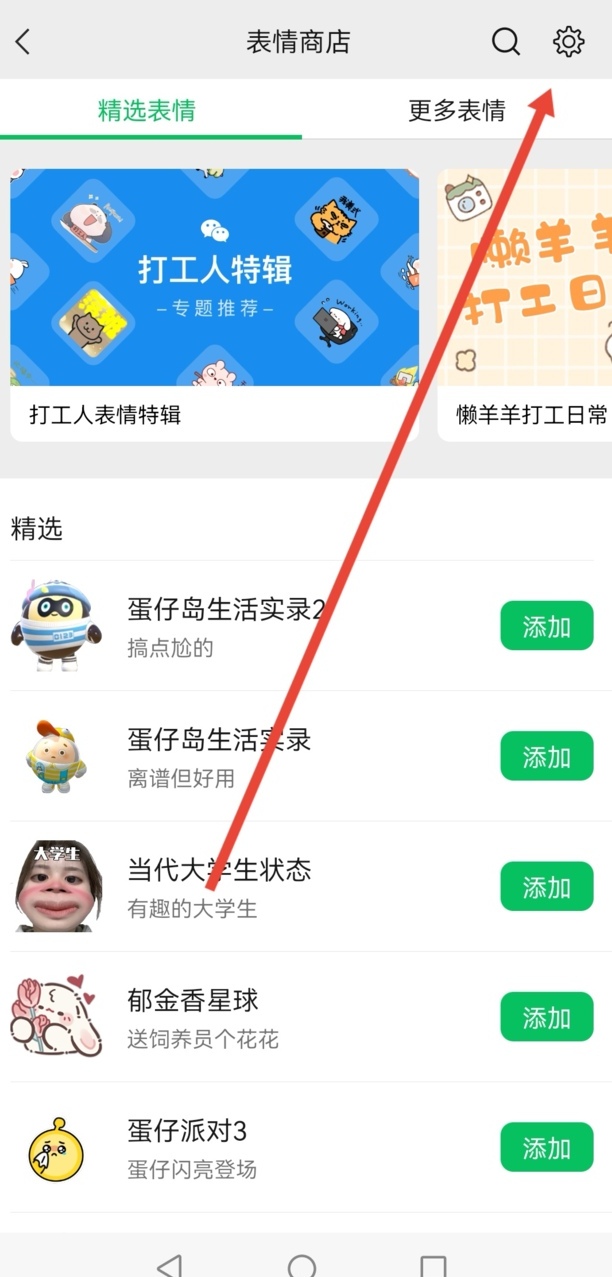Add the 当代大学生状态 stickers
The height and width of the screenshot is (1277, 612).
click(x=546, y=887)
